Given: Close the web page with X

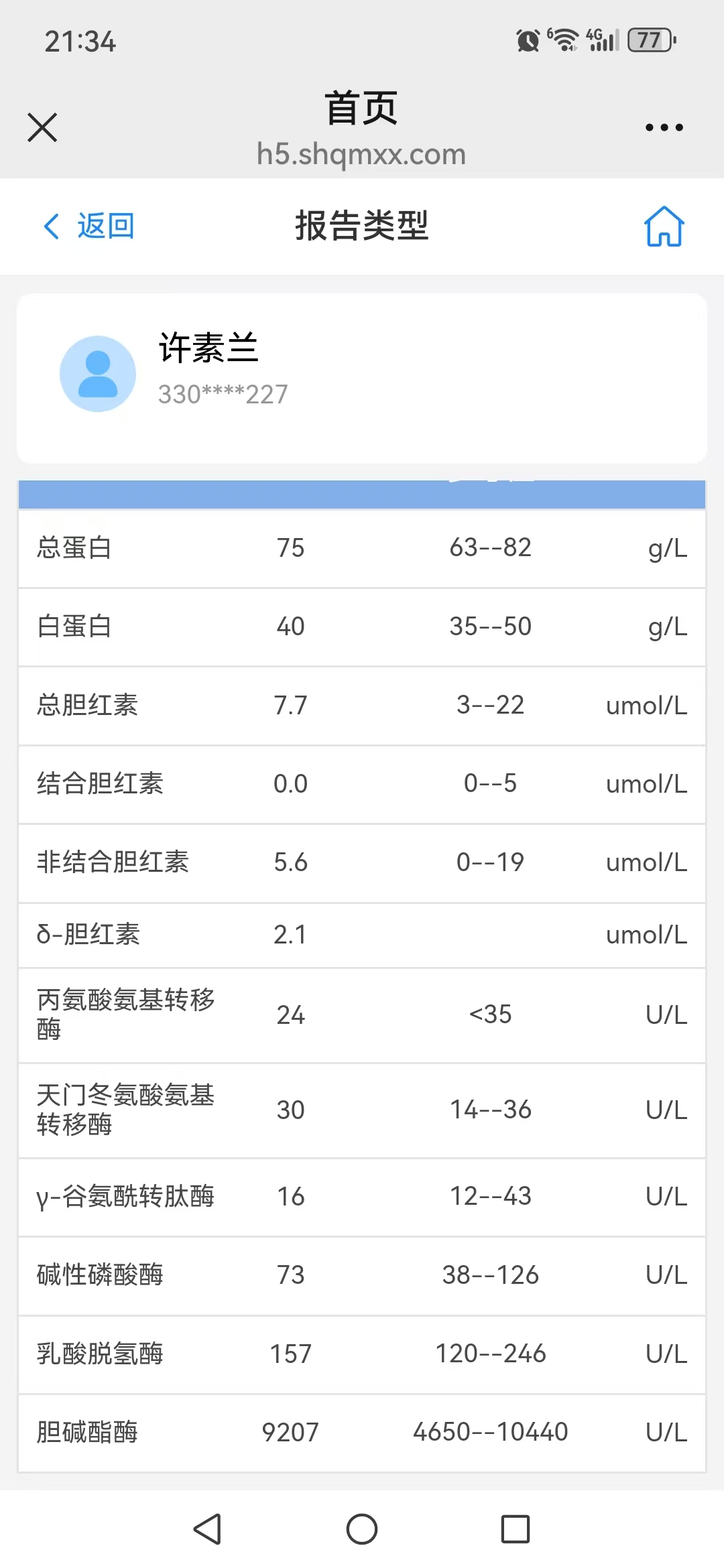Looking at the screenshot, I should pyautogui.click(x=42, y=127).
